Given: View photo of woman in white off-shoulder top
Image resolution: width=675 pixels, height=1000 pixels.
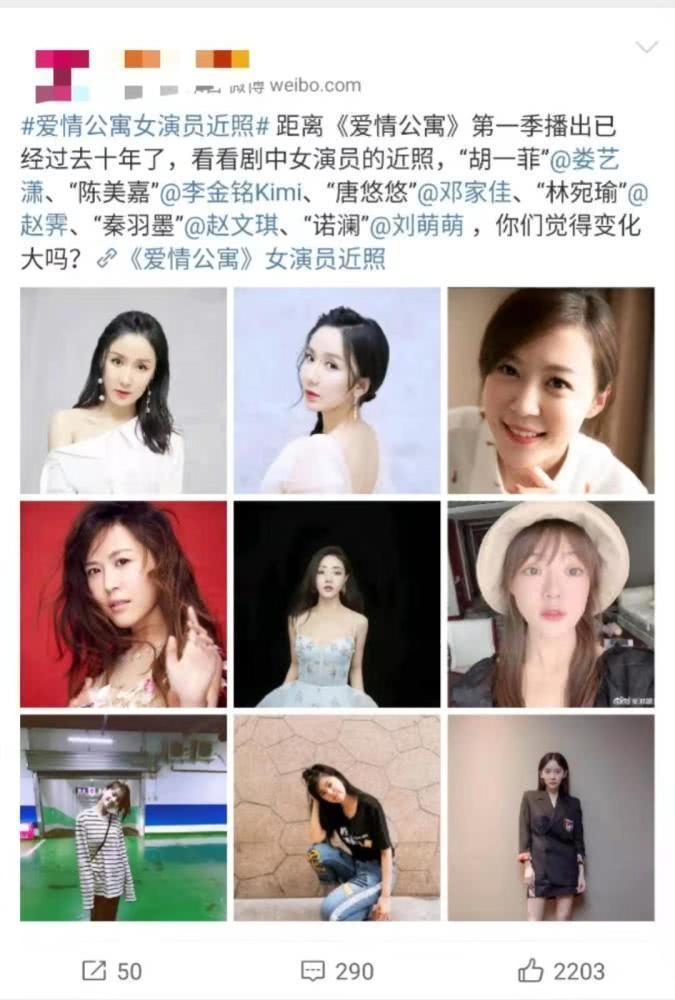Looking at the screenshot, I should pos(124,390).
